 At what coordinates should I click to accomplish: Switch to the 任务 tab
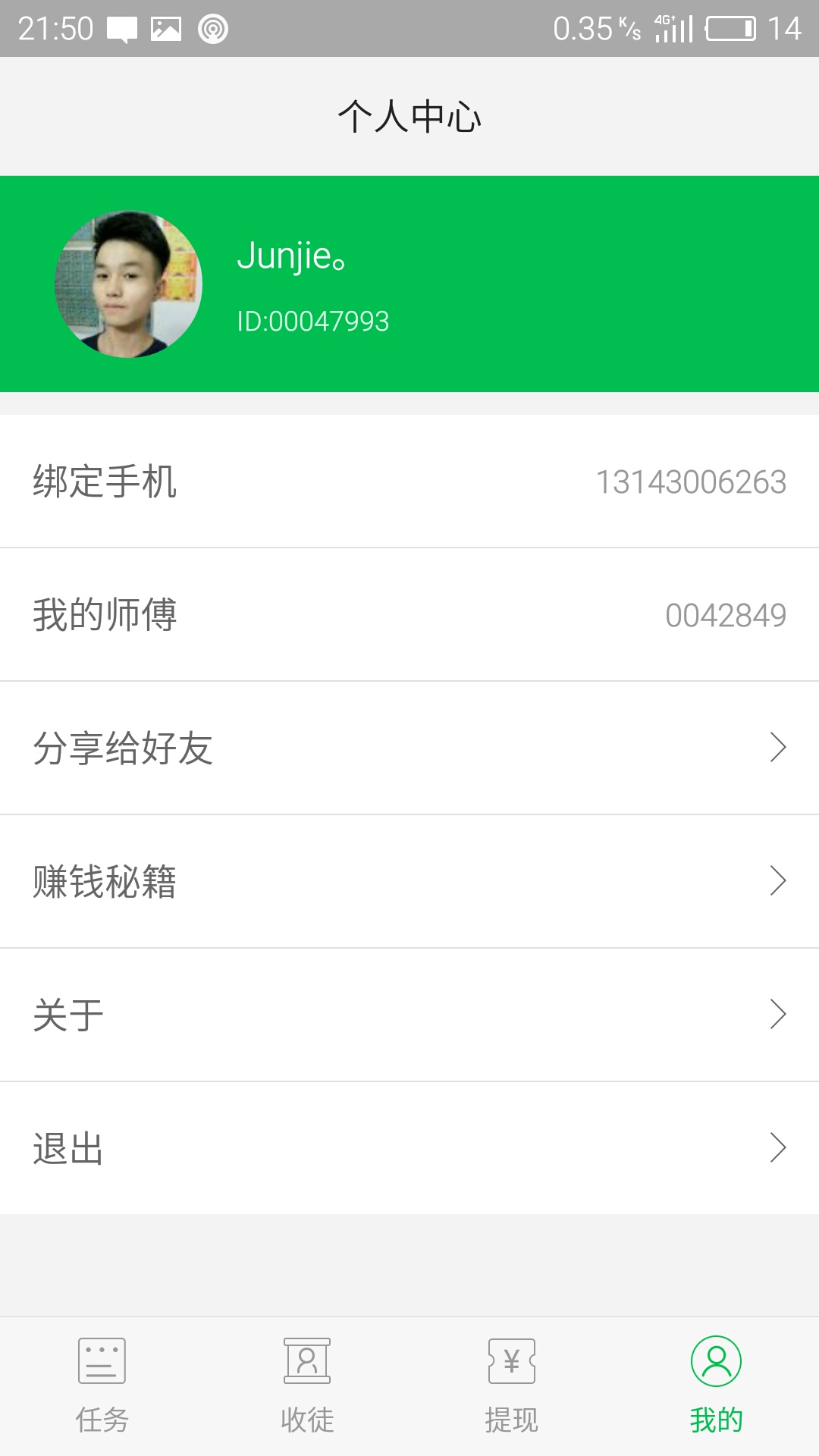tap(102, 1386)
